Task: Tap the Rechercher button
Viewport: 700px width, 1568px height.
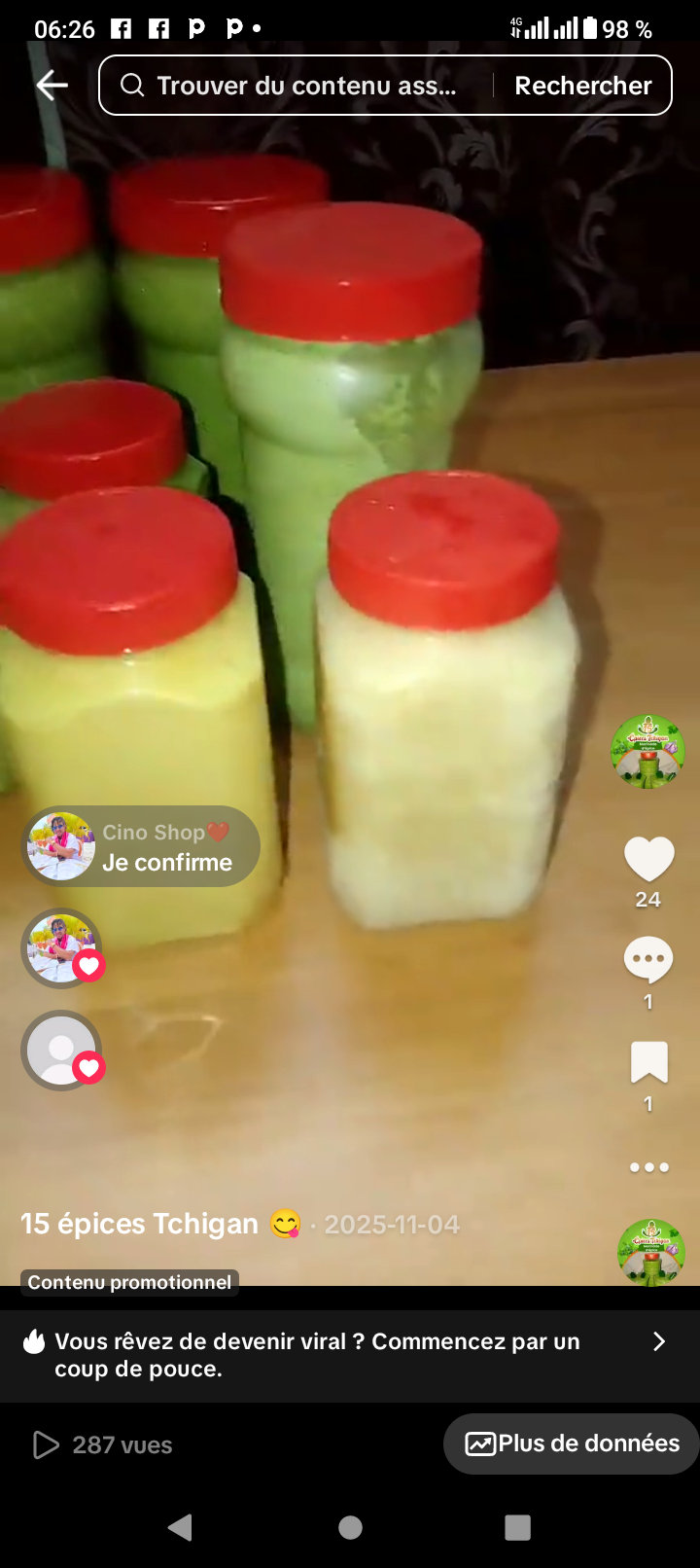Action: point(582,86)
